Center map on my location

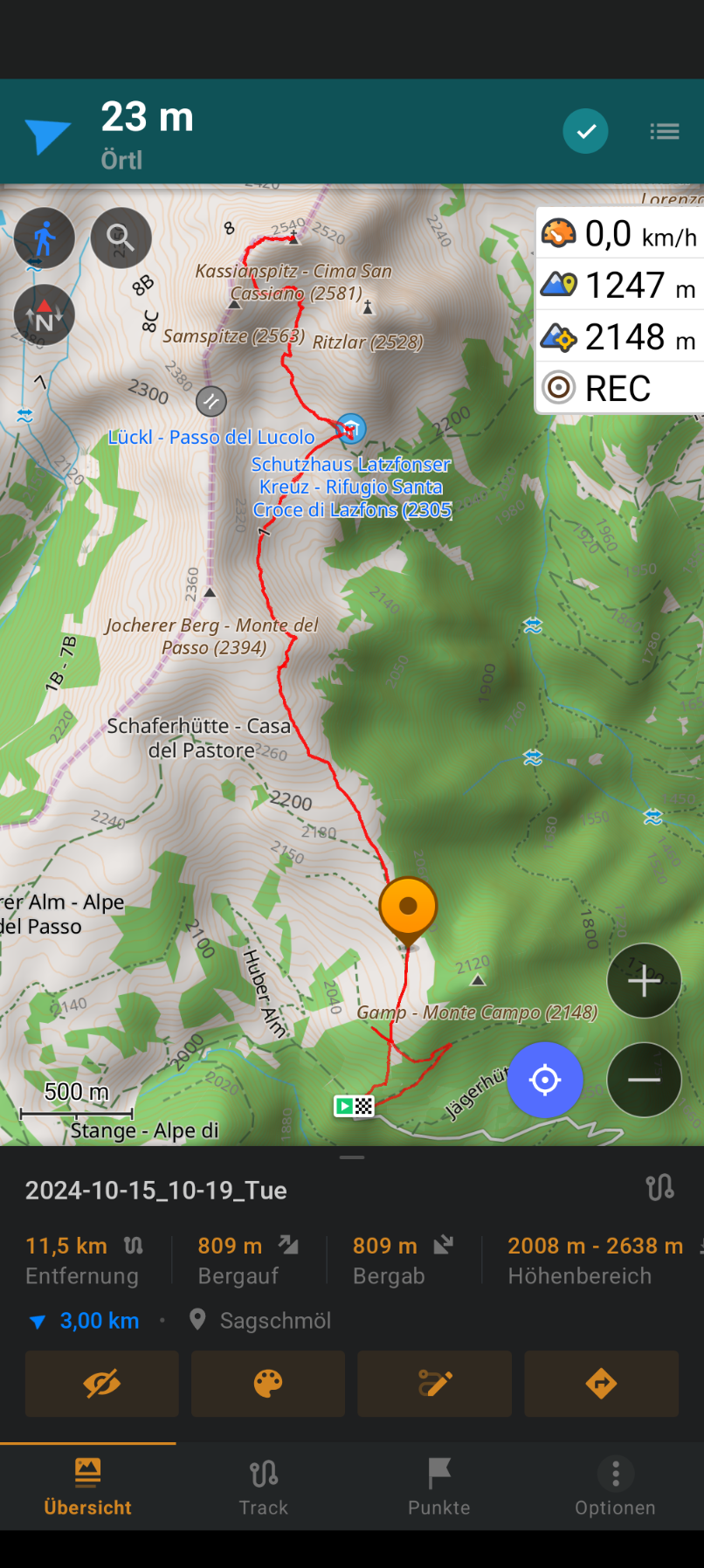[x=545, y=1080]
